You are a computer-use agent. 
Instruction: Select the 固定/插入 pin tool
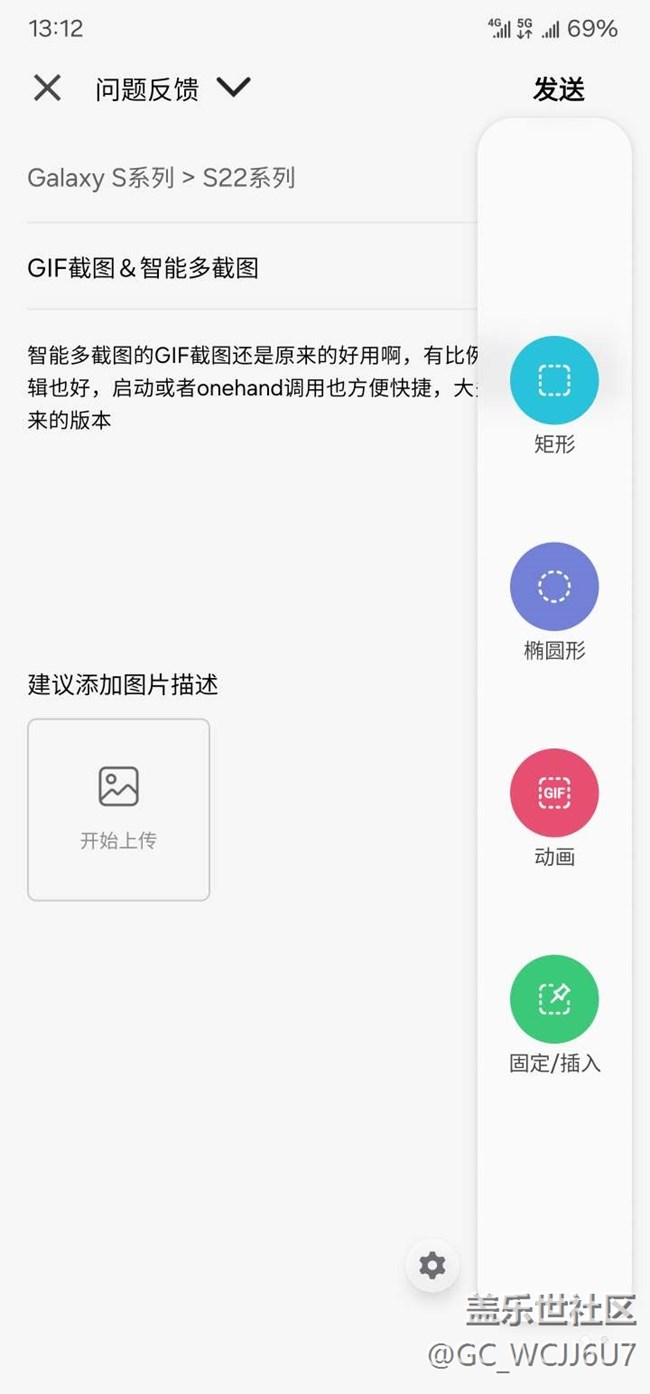pos(554,999)
